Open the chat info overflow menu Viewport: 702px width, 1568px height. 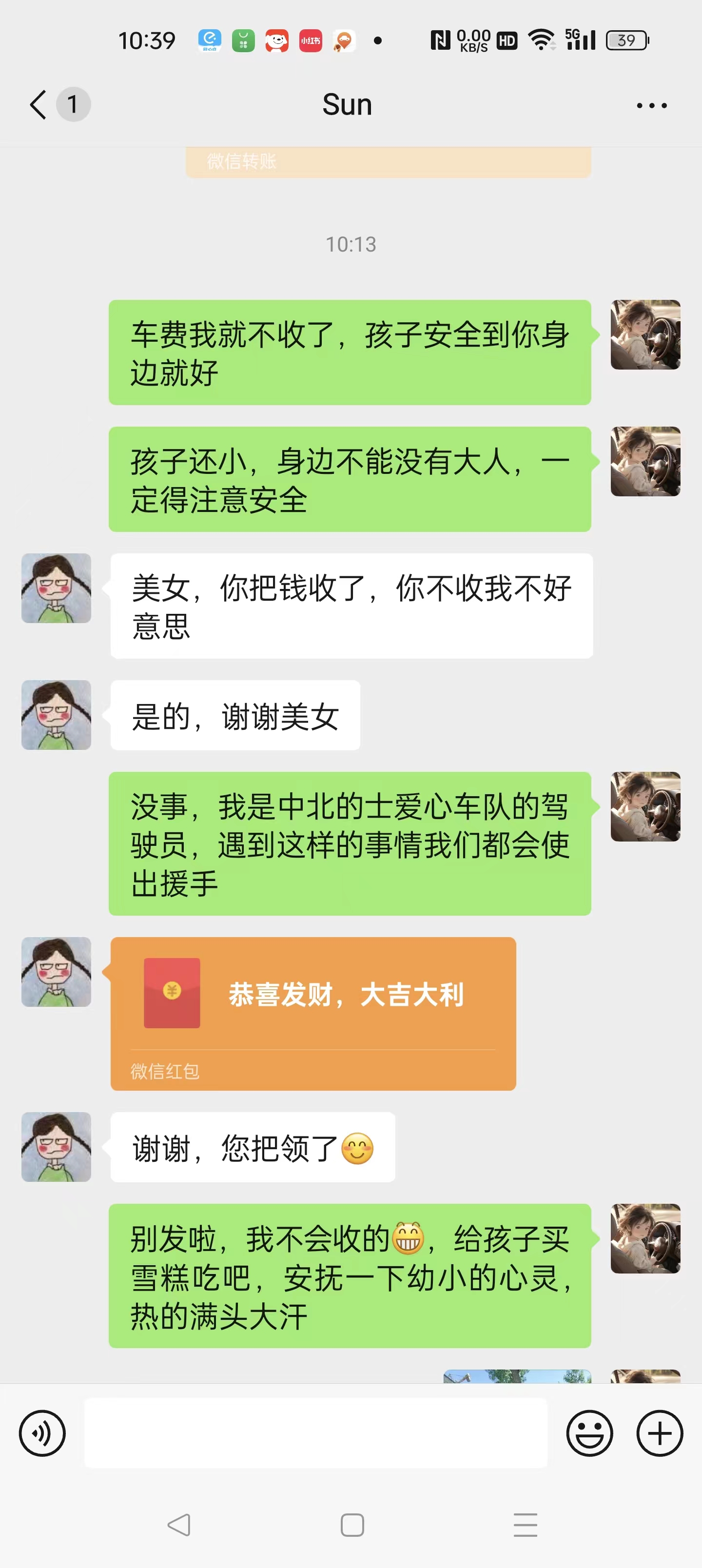coord(651,106)
